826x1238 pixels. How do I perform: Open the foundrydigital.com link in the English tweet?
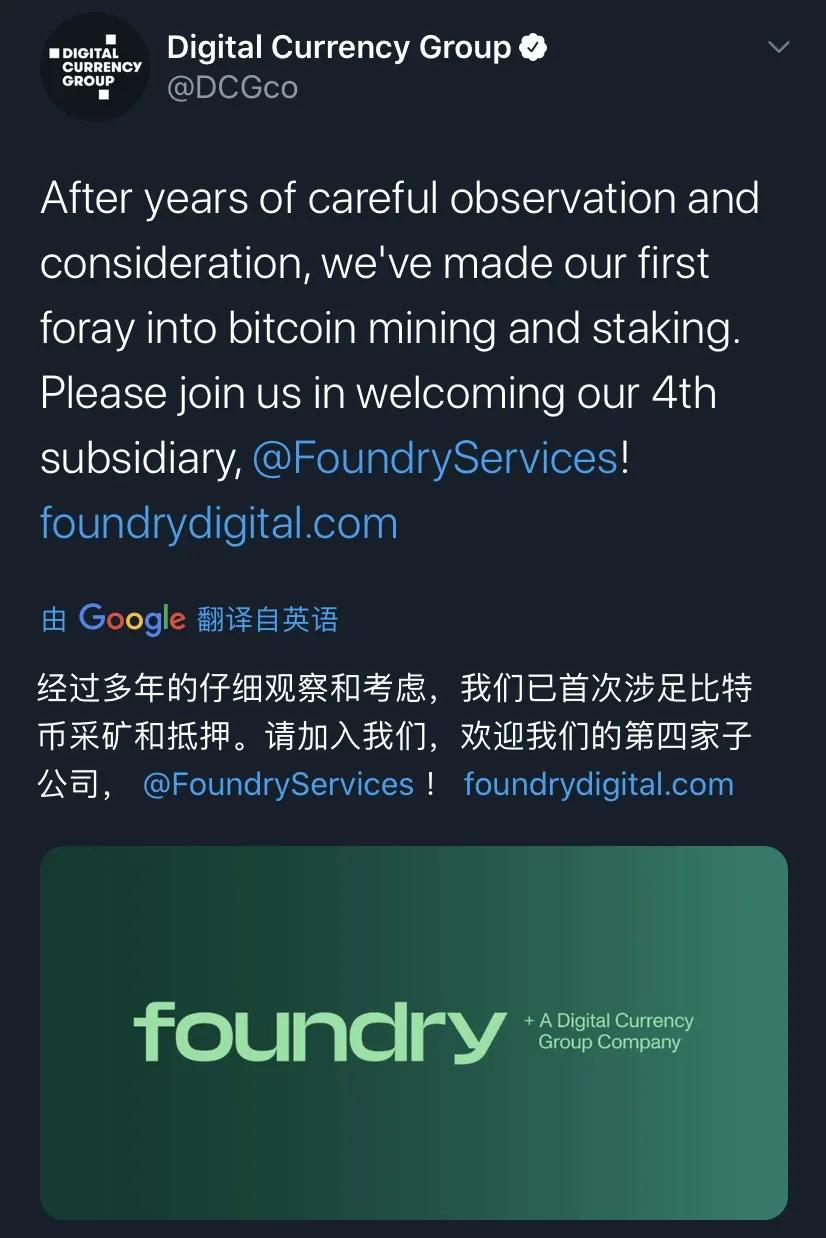(x=218, y=522)
